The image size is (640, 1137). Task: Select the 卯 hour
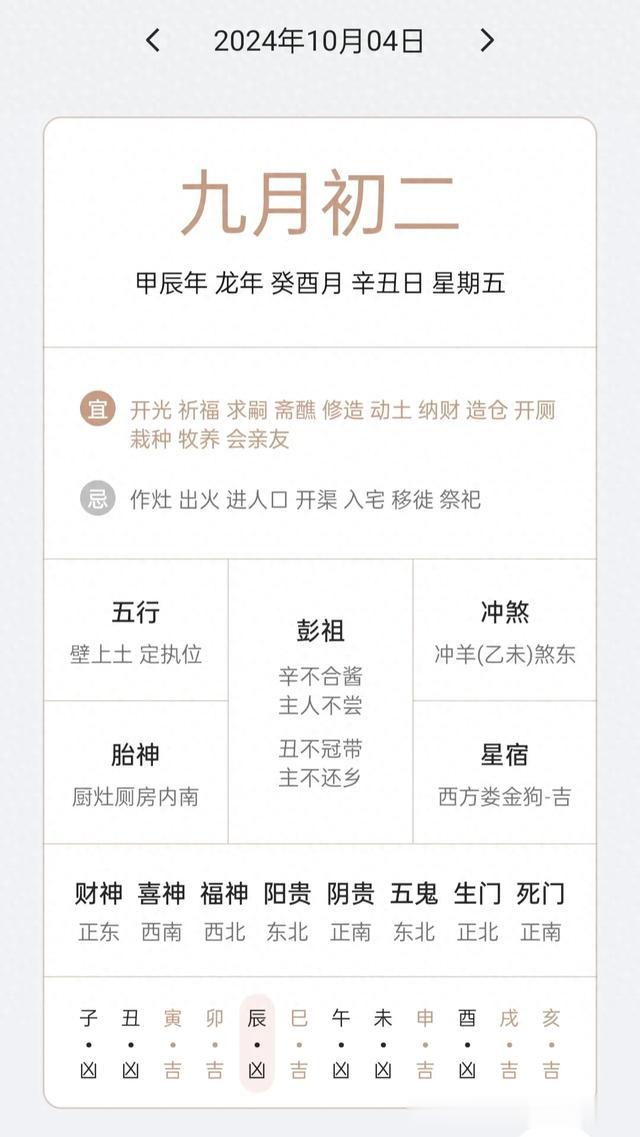point(215,1043)
